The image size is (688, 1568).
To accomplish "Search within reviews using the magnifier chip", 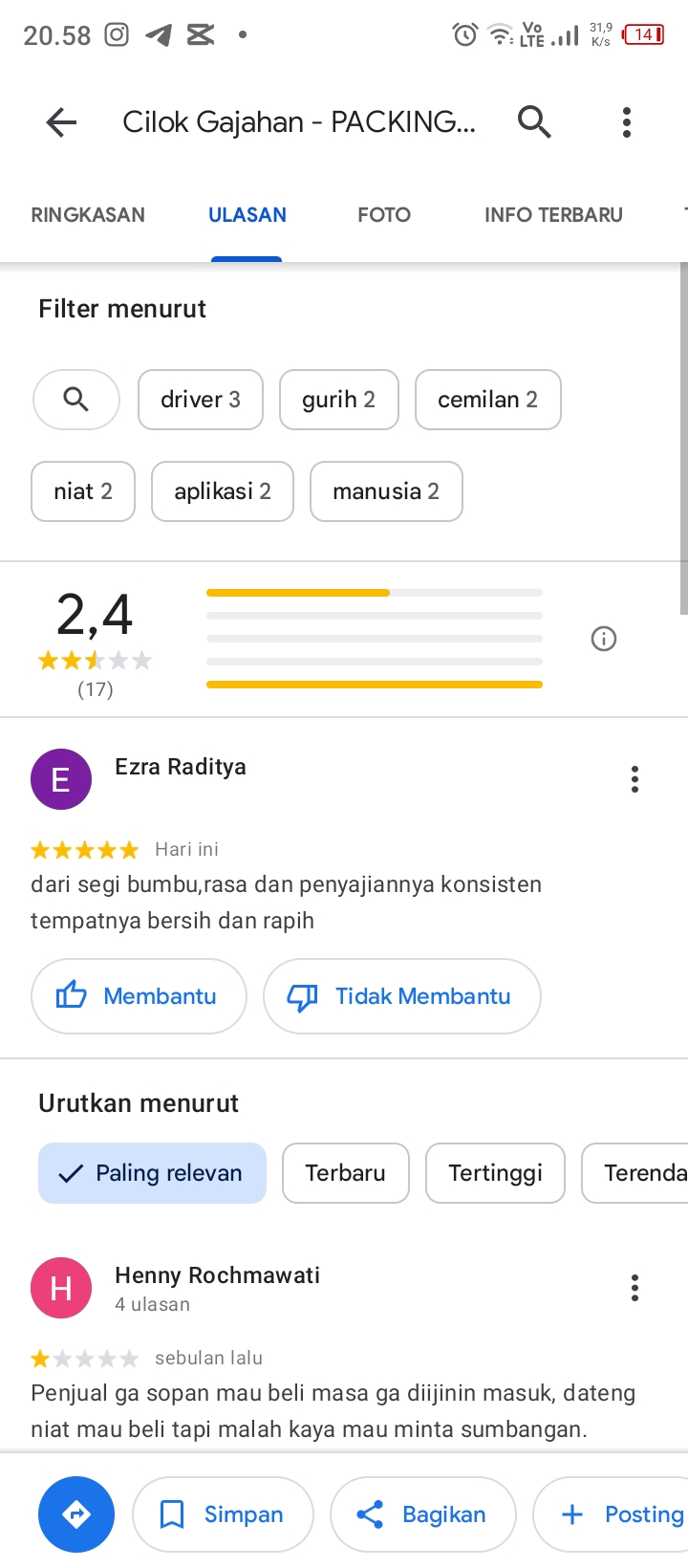I will coord(76,400).
